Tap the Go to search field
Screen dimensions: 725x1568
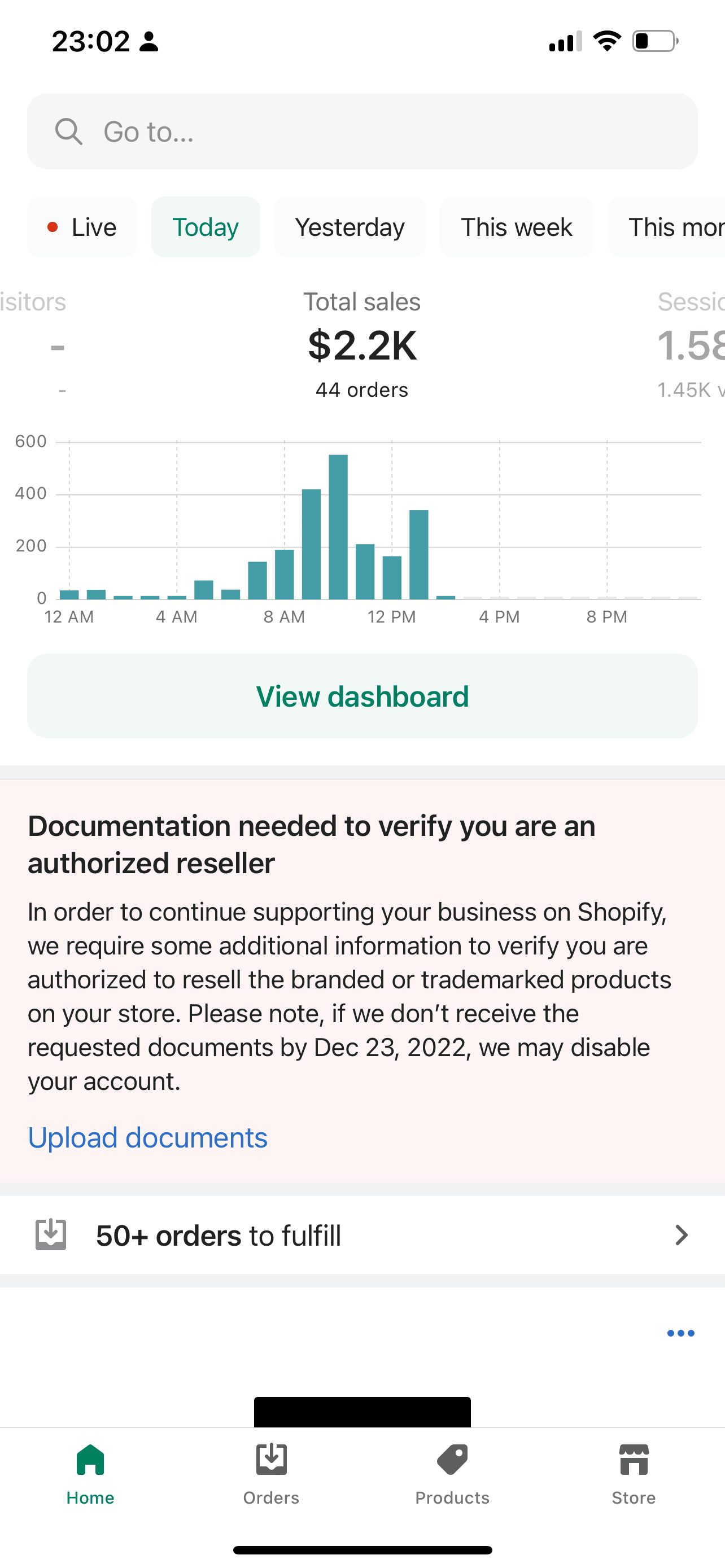(362, 132)
